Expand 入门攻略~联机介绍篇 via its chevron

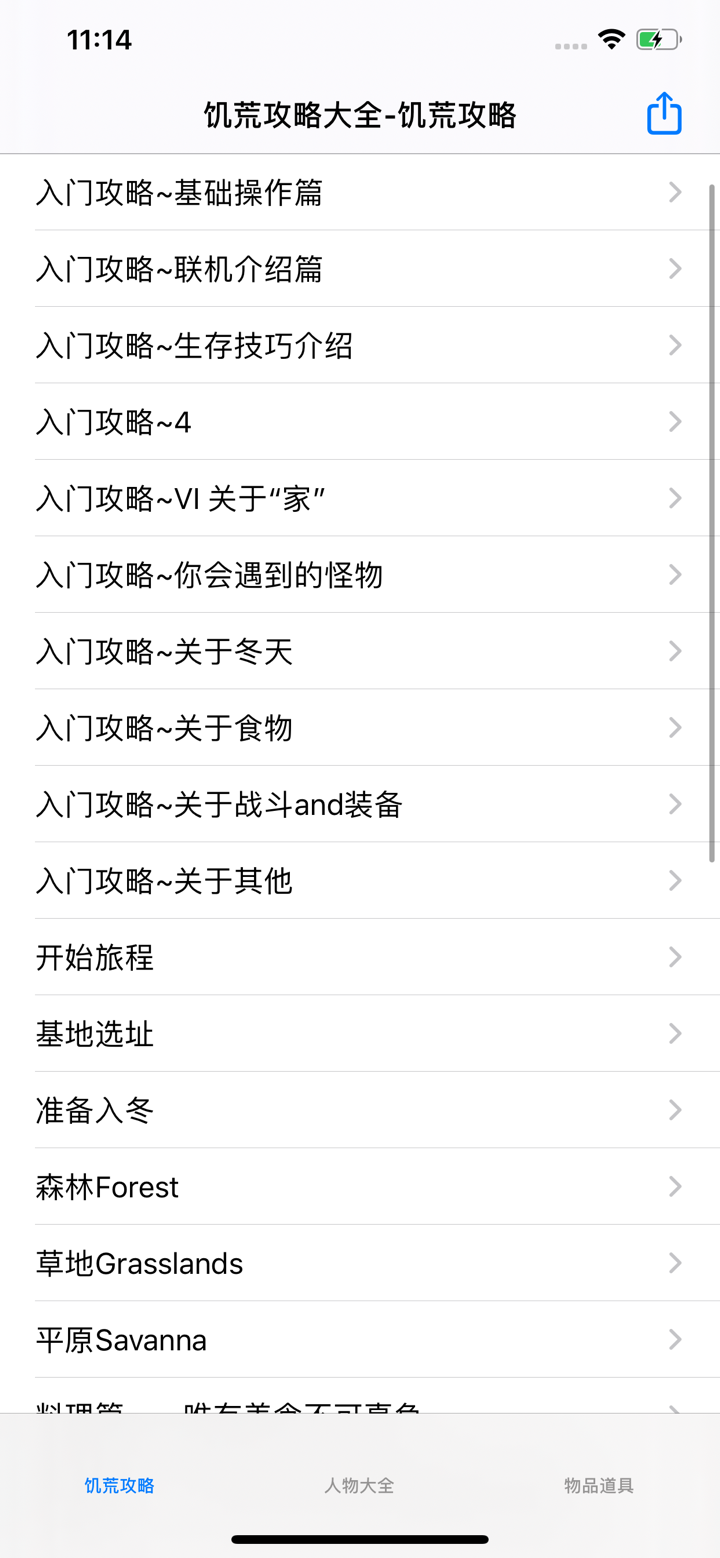(674, 268)
